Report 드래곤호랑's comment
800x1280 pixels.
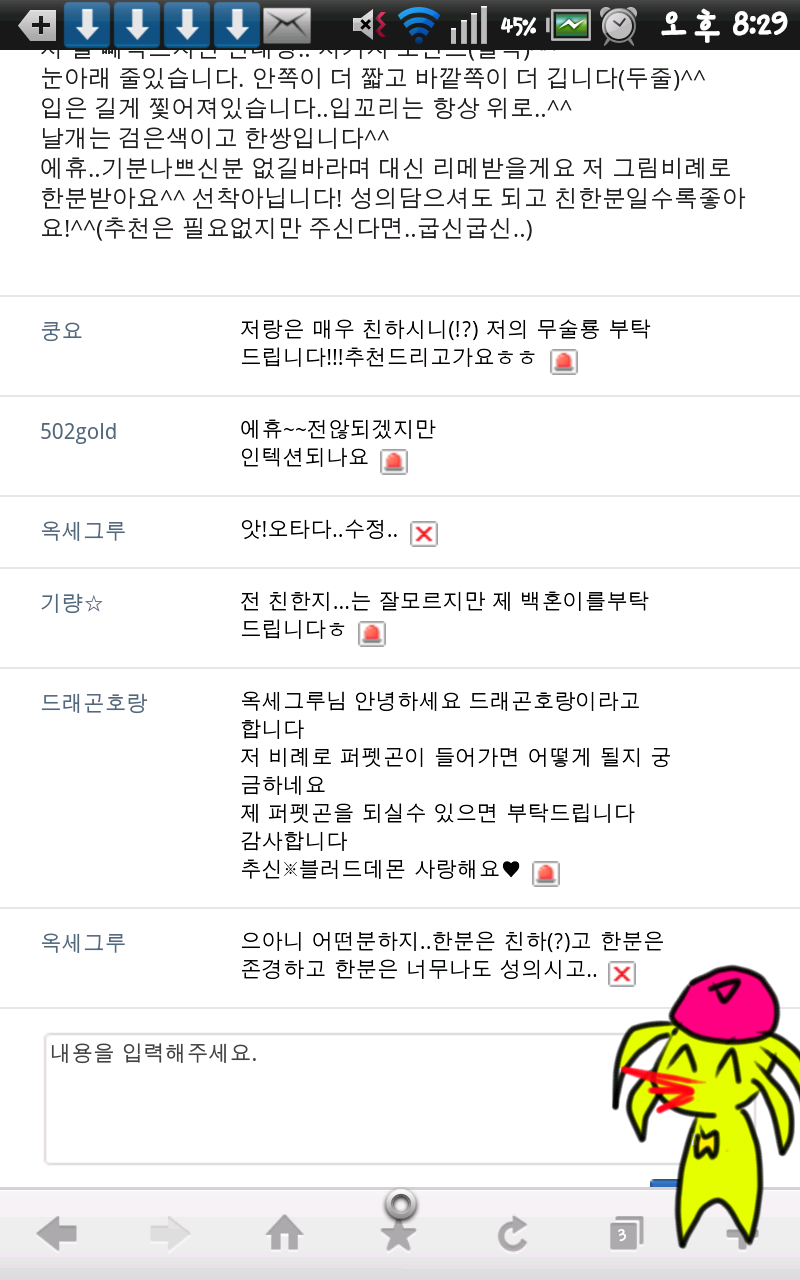point(545,873)
